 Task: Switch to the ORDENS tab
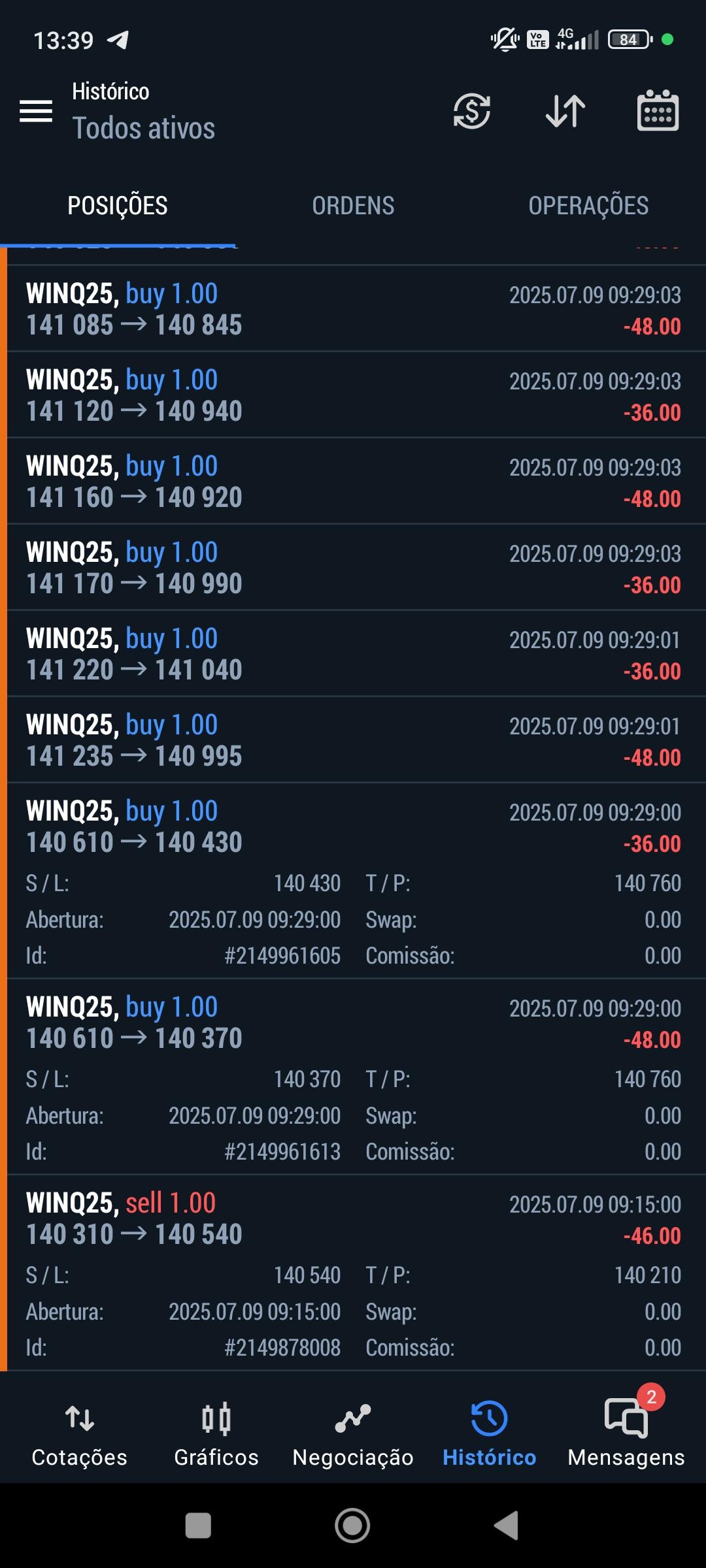[353, 206]
